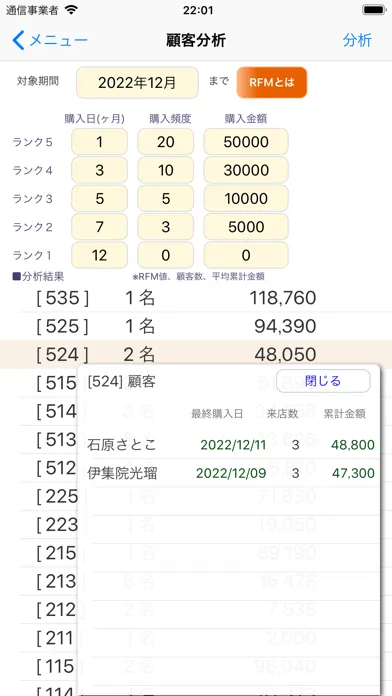Viewport: 392px width, 696px height.
Task: Run 分析 from the top bar
Action: point(357,40)
